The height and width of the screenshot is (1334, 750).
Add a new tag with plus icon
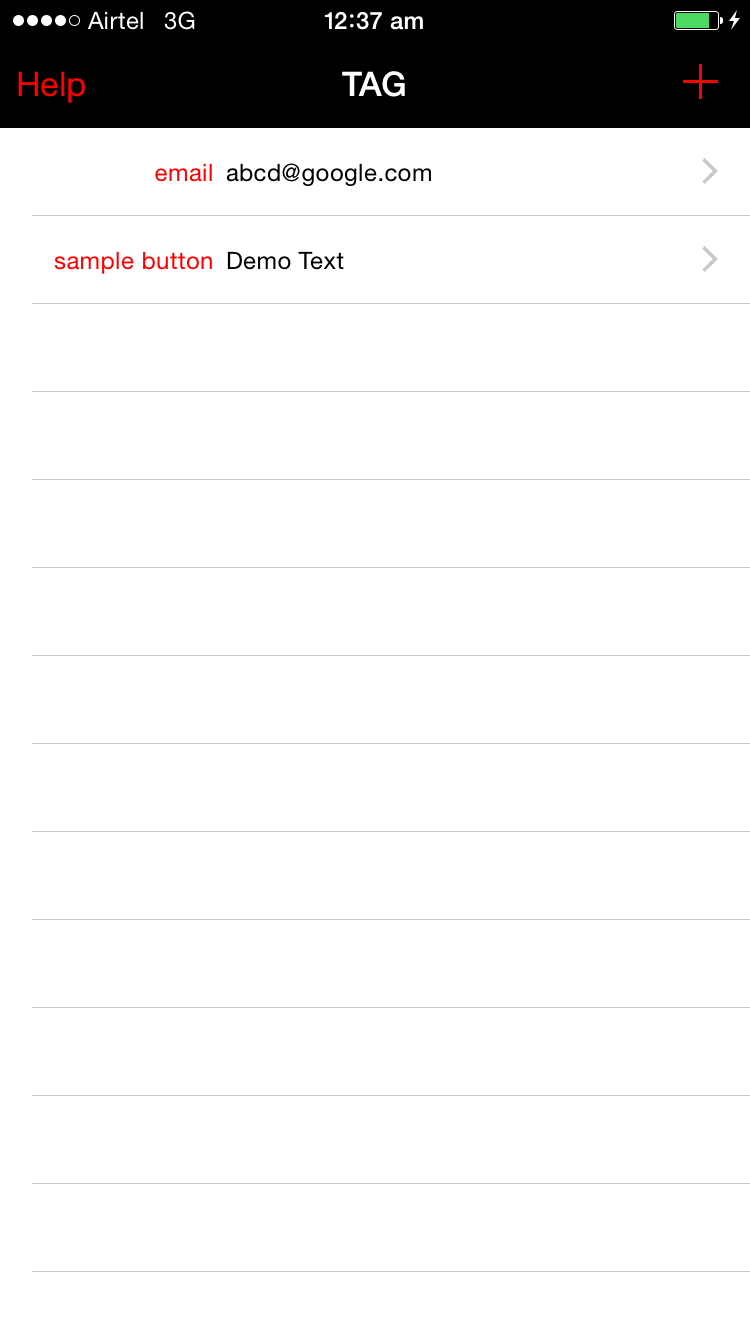(x=700, y=83)
